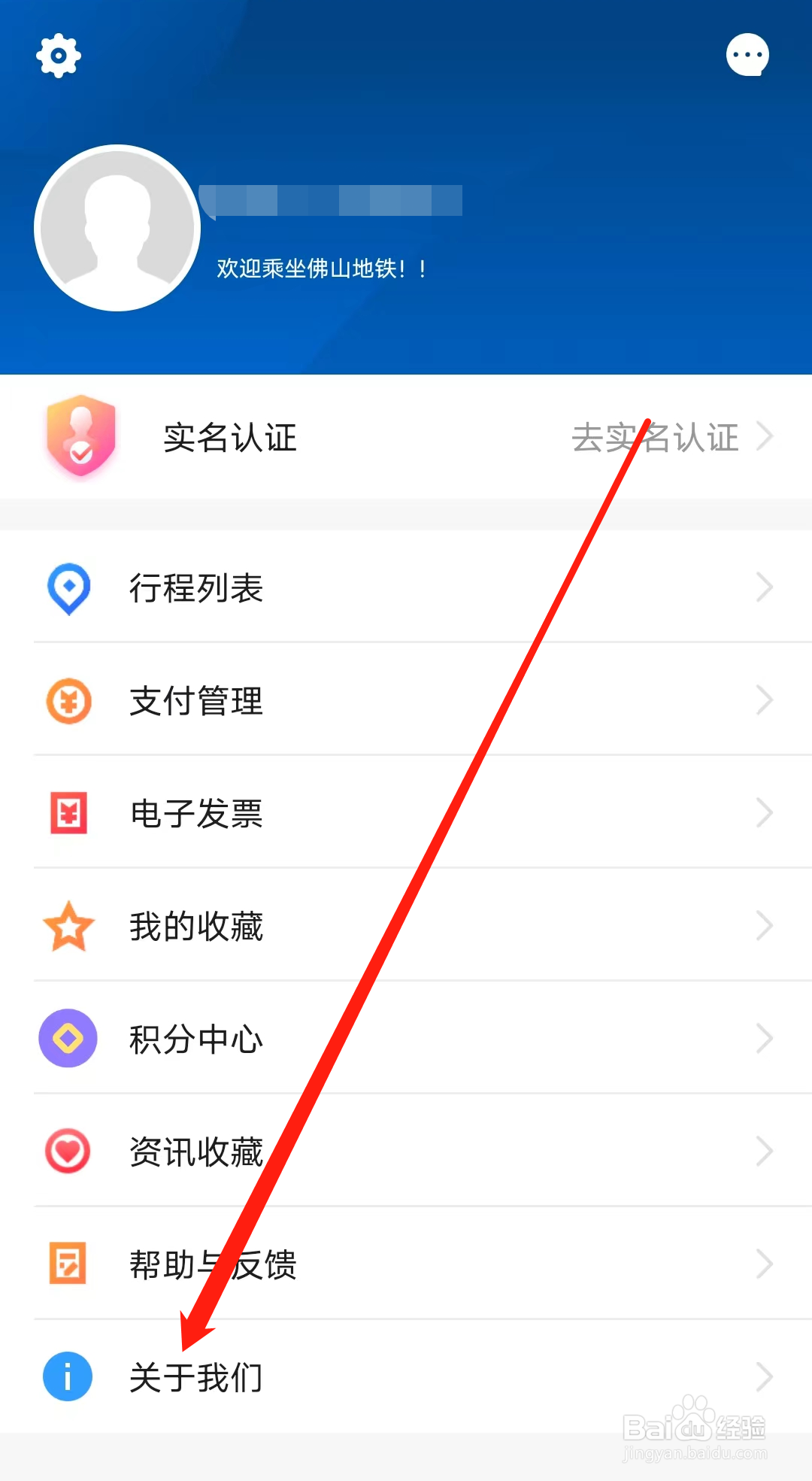Open the 电子发票 invoice icon

[68, 813]
